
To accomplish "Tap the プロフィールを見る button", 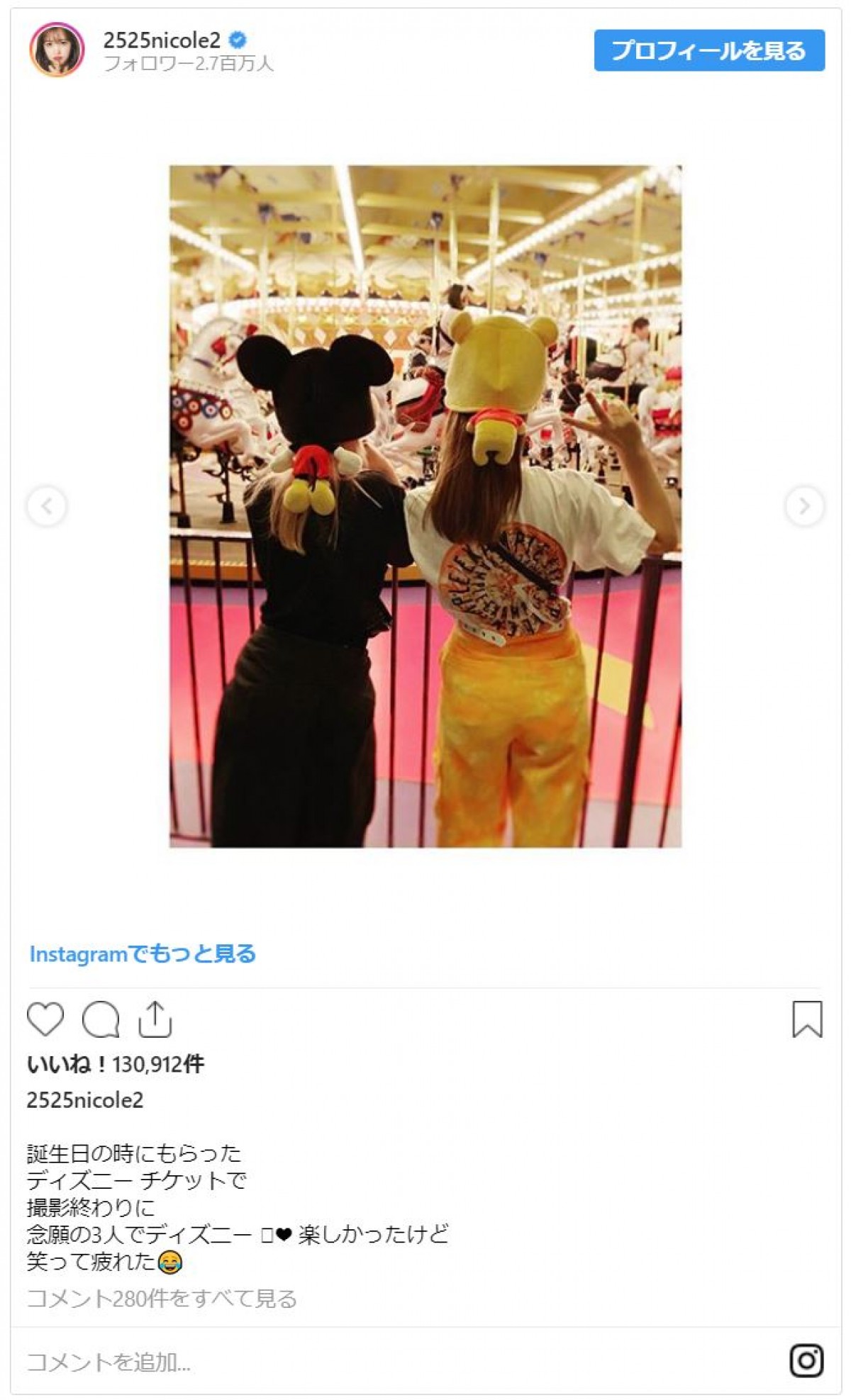I will point(708,50).
